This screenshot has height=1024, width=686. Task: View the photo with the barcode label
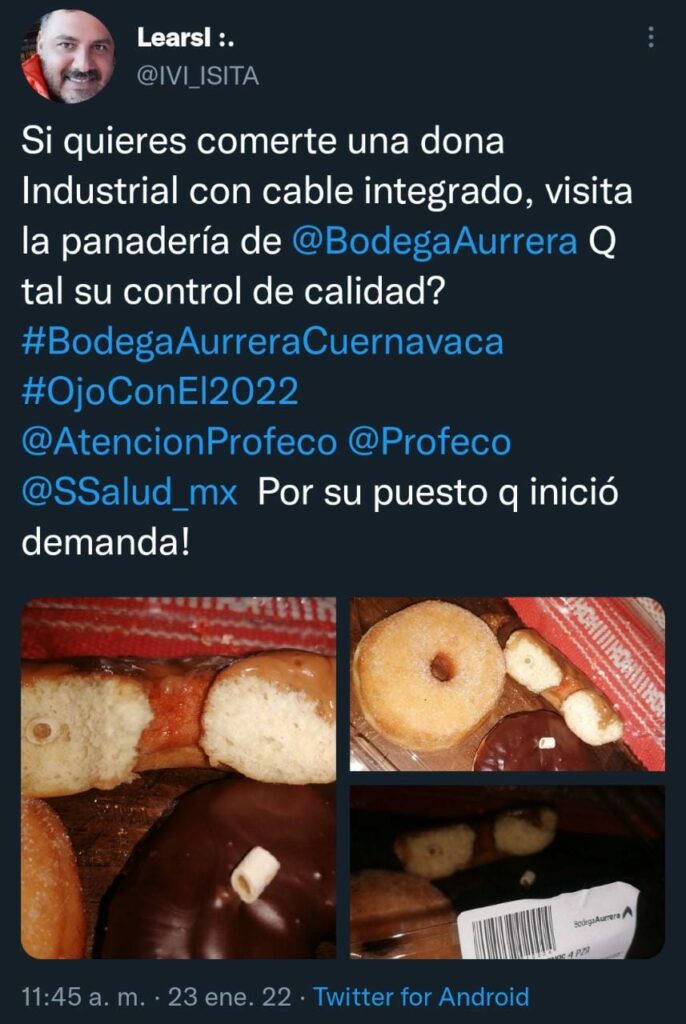coord(507,872)
